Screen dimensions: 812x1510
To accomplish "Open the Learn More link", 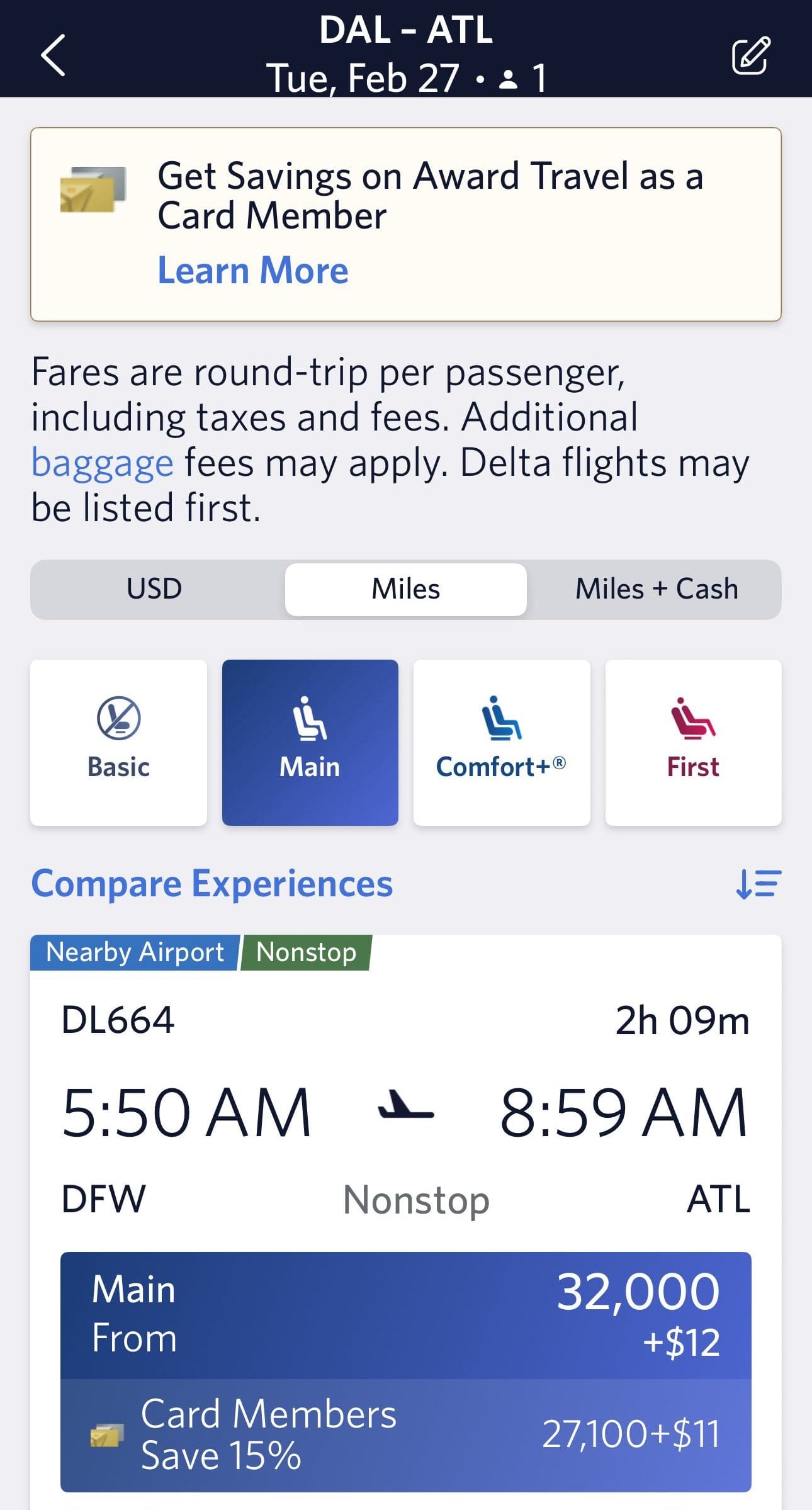I will pos(252,271).
